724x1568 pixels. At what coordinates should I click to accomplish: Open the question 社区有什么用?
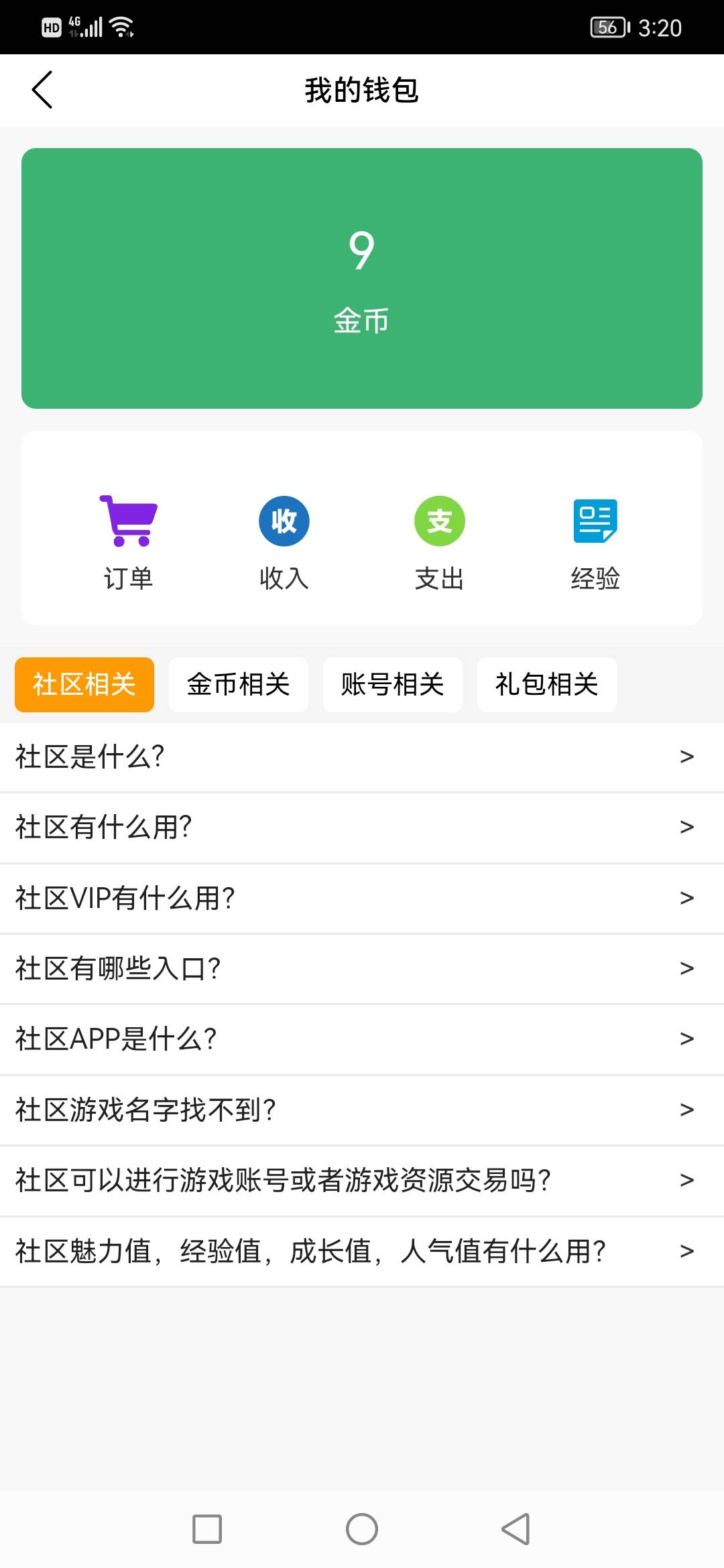coord(362,828)
